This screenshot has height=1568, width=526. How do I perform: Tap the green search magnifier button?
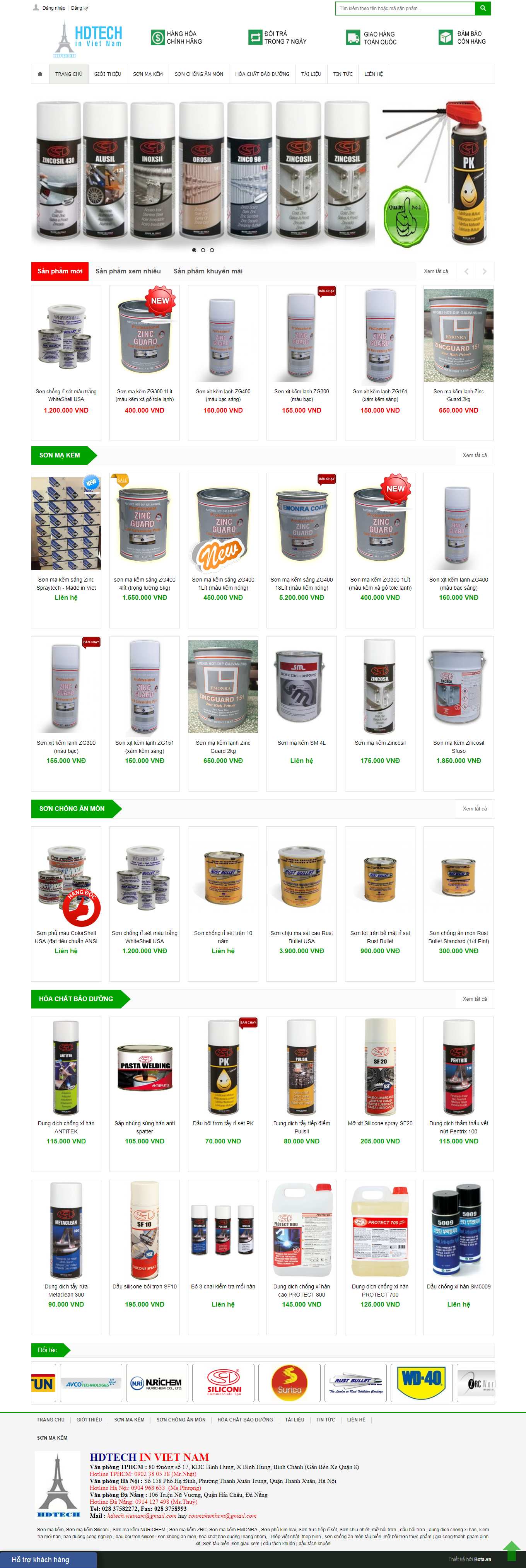tap(482, 9)
